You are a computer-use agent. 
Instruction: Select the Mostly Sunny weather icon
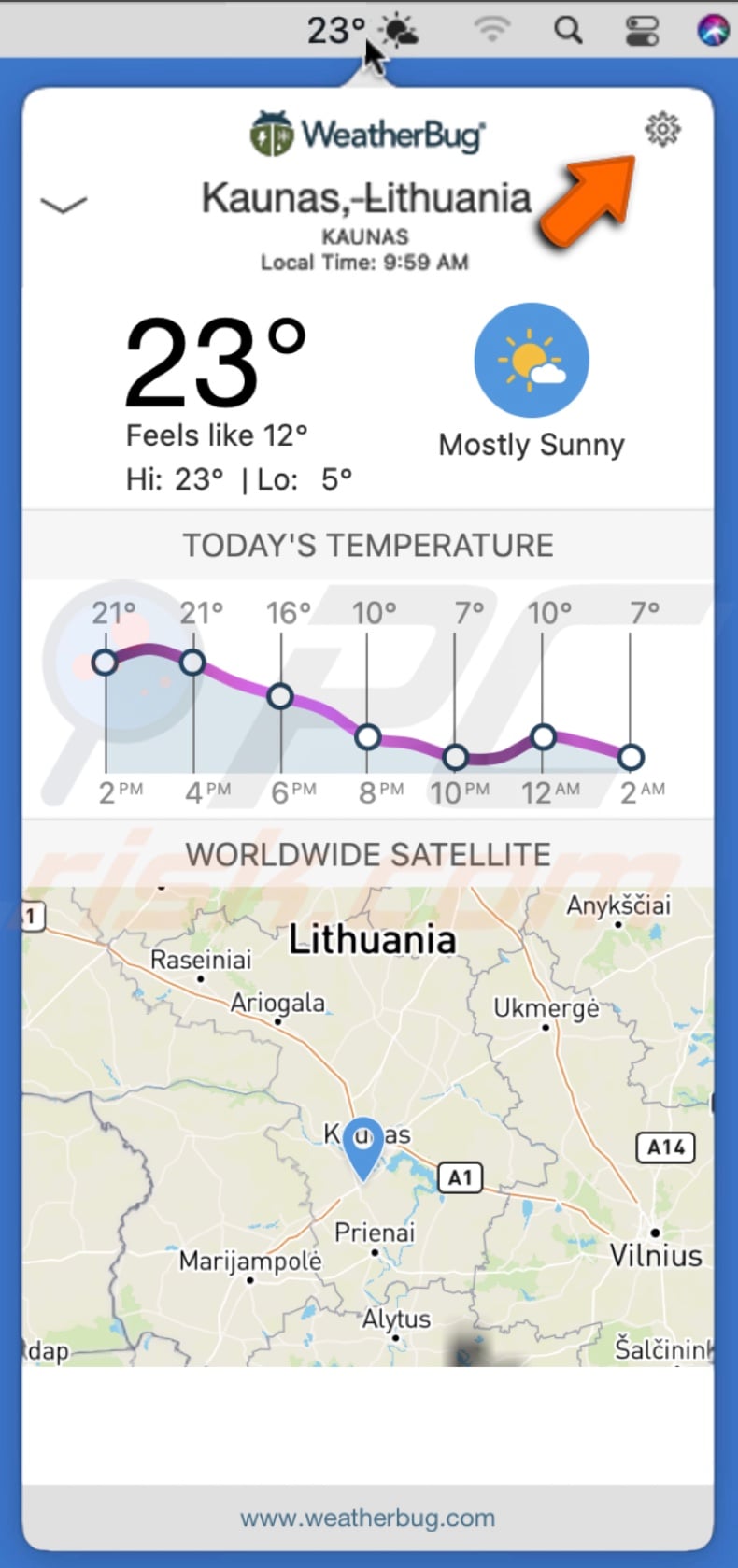[530, 361]
